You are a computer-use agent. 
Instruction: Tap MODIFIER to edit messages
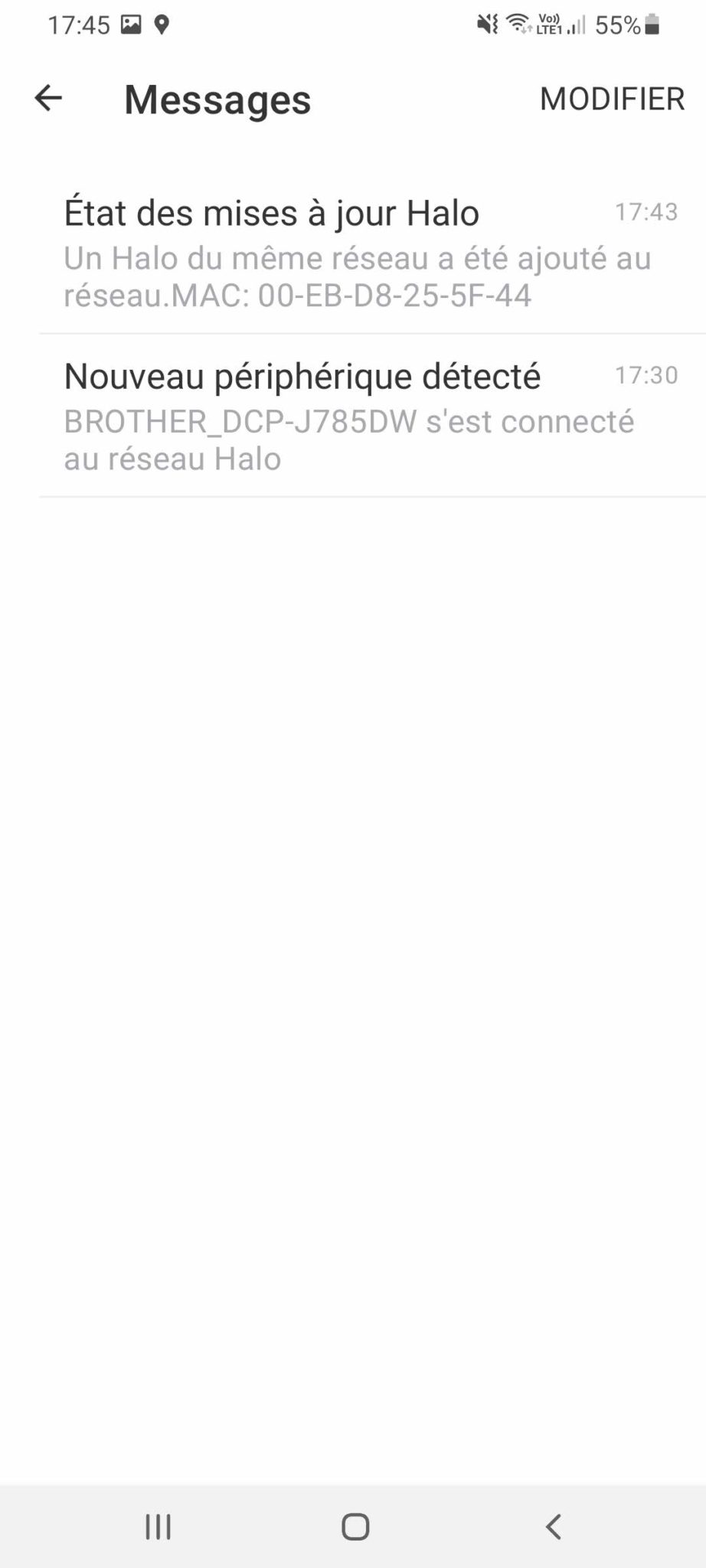tap(612, 99)
